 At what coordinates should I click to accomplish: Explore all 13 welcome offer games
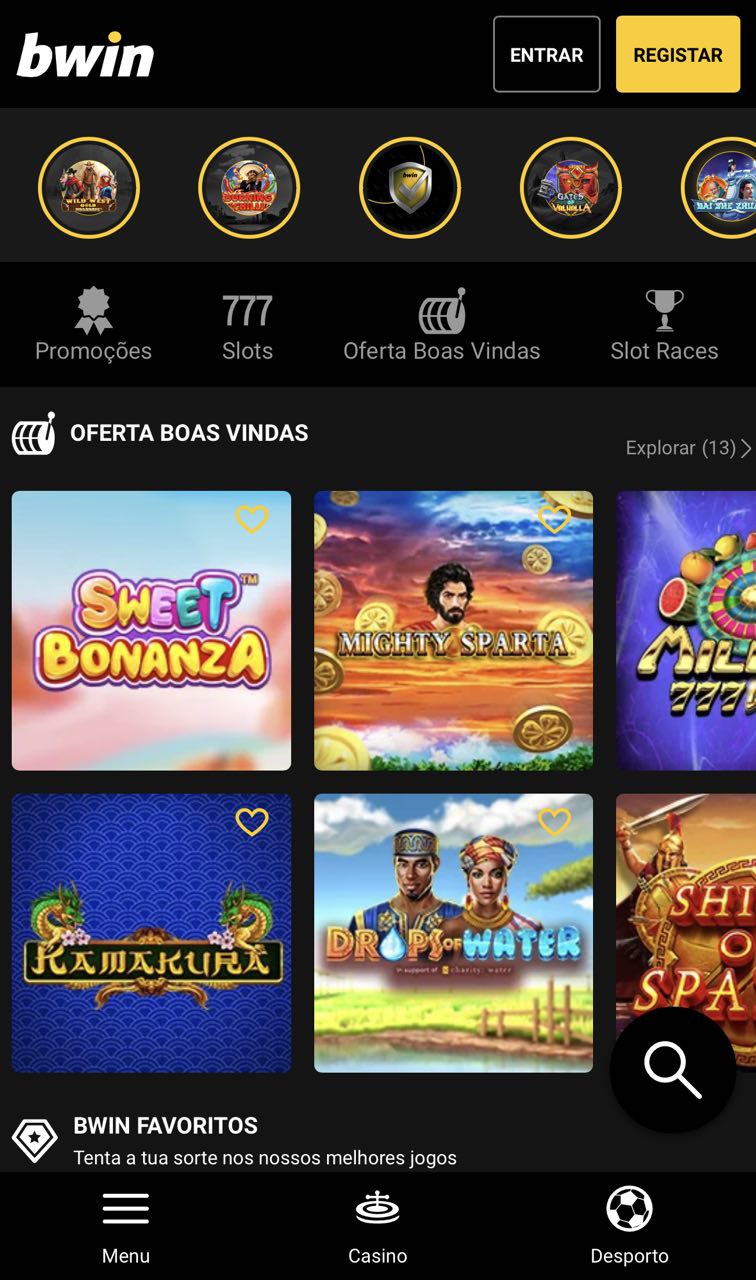point(687,448)
